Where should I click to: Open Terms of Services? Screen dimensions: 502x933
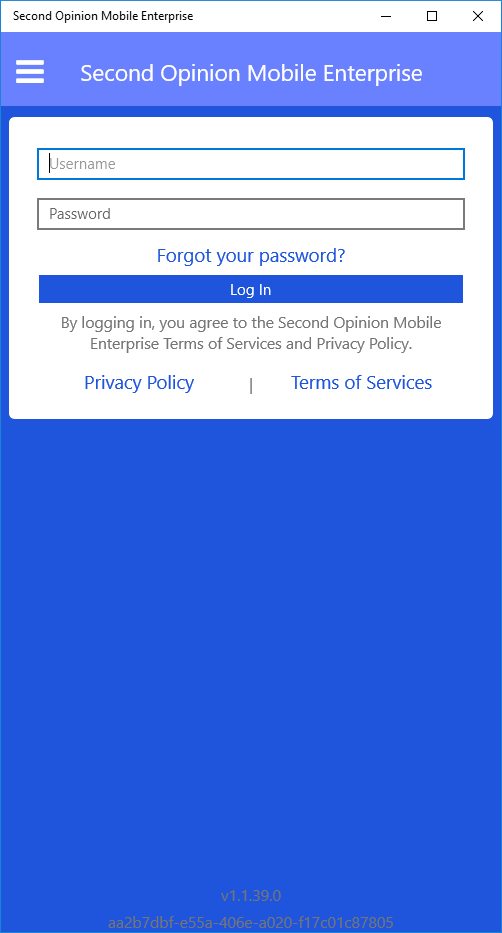click(362, 383)
